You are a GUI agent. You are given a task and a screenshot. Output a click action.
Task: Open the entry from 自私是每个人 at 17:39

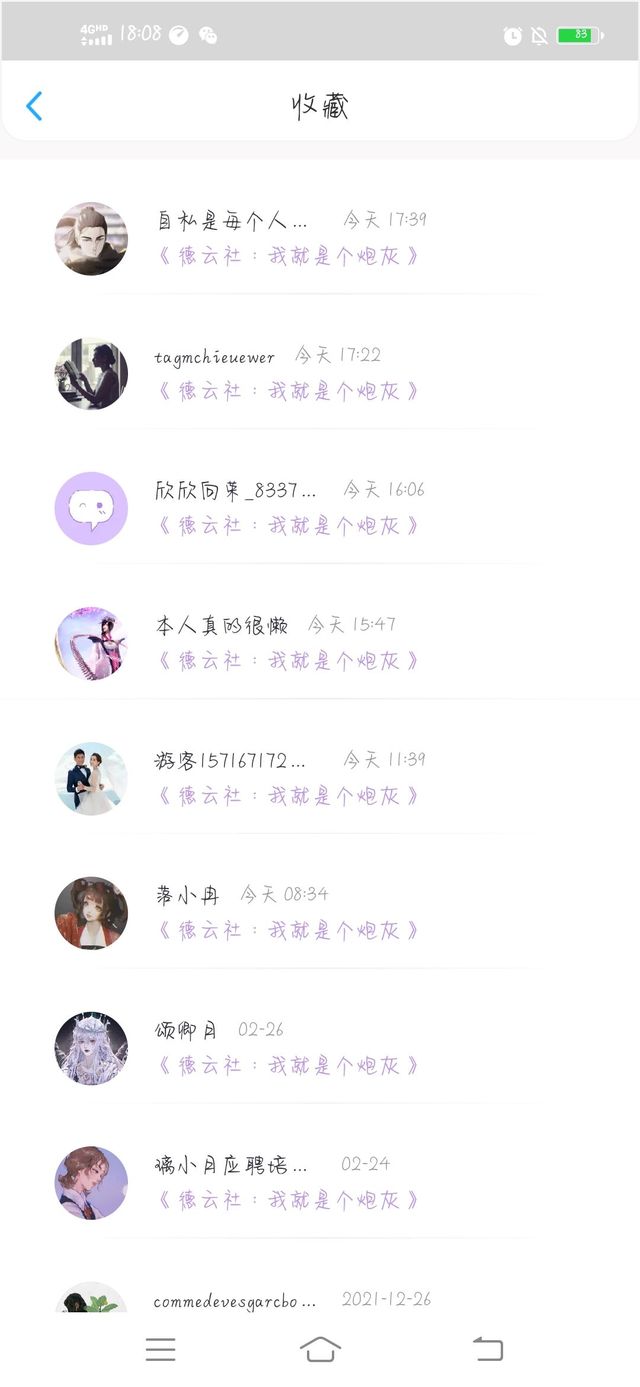click(x=320, y=238)
